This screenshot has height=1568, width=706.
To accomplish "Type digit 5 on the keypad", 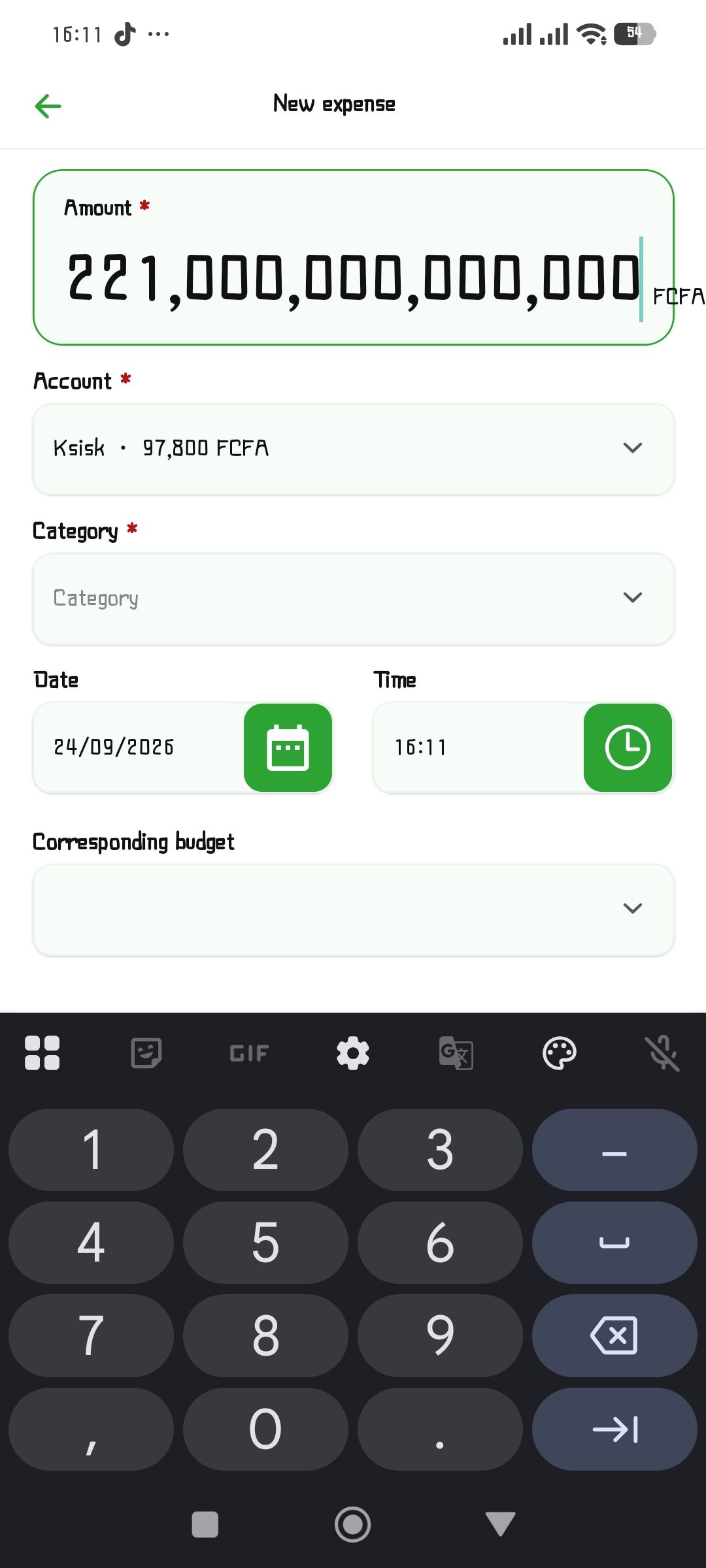I will 265,1243.
